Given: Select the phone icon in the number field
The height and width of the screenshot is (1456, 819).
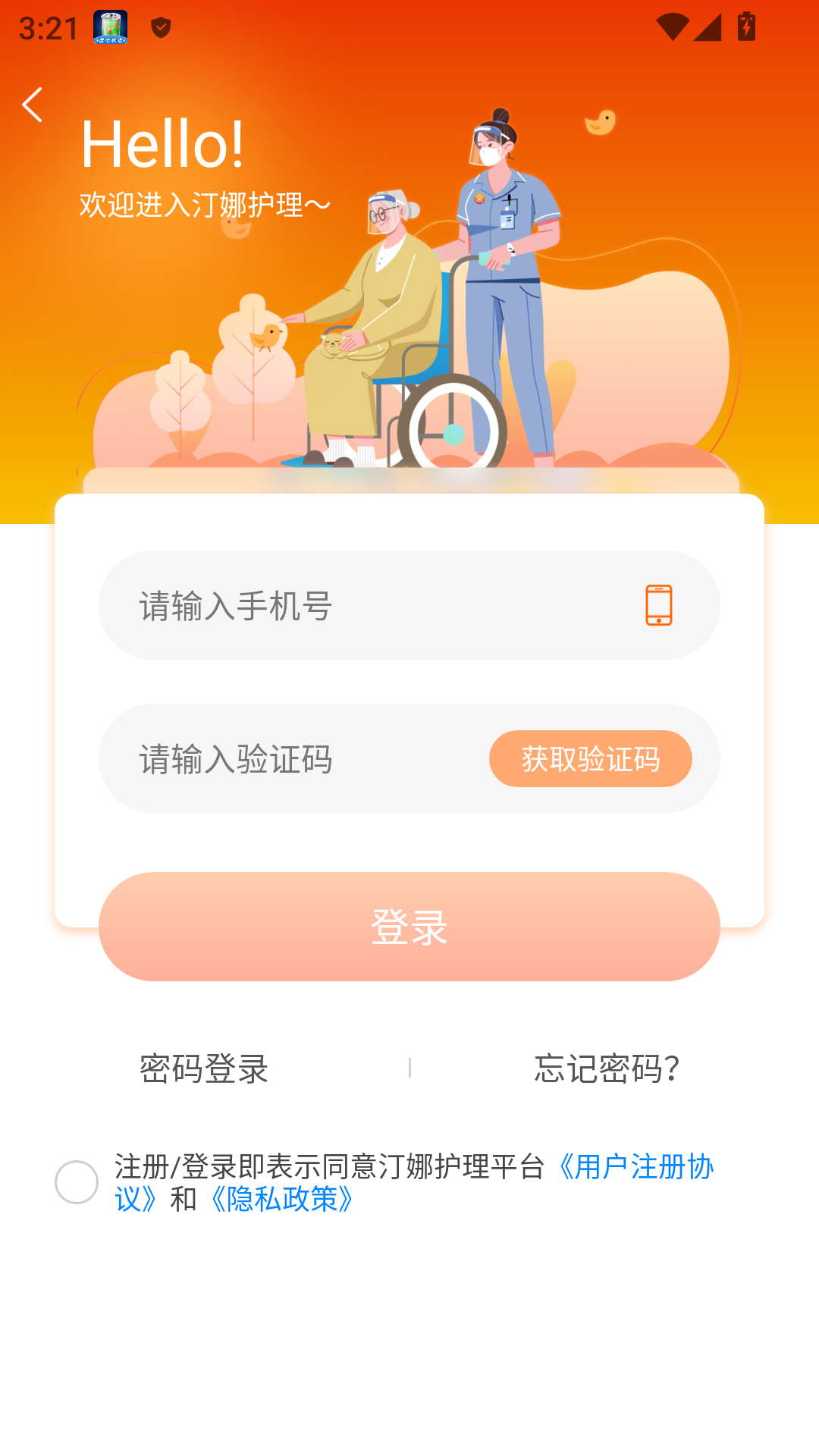Looking at the screenshot, I should 657,604.
